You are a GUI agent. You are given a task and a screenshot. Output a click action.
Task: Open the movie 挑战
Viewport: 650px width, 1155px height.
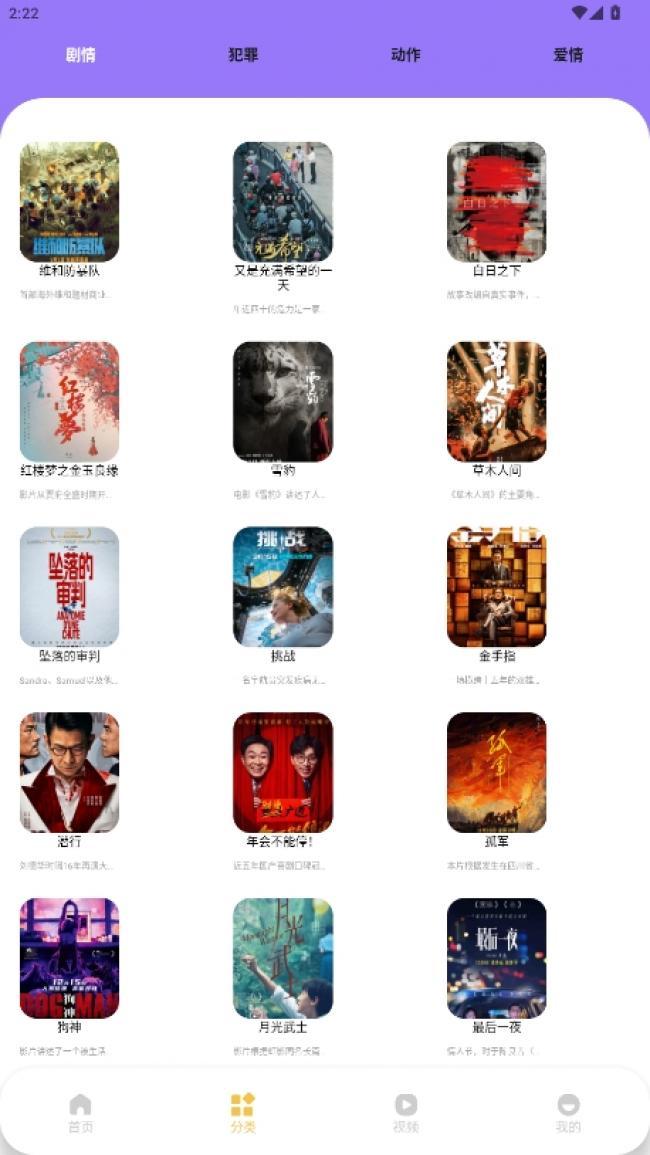[283, 587]
